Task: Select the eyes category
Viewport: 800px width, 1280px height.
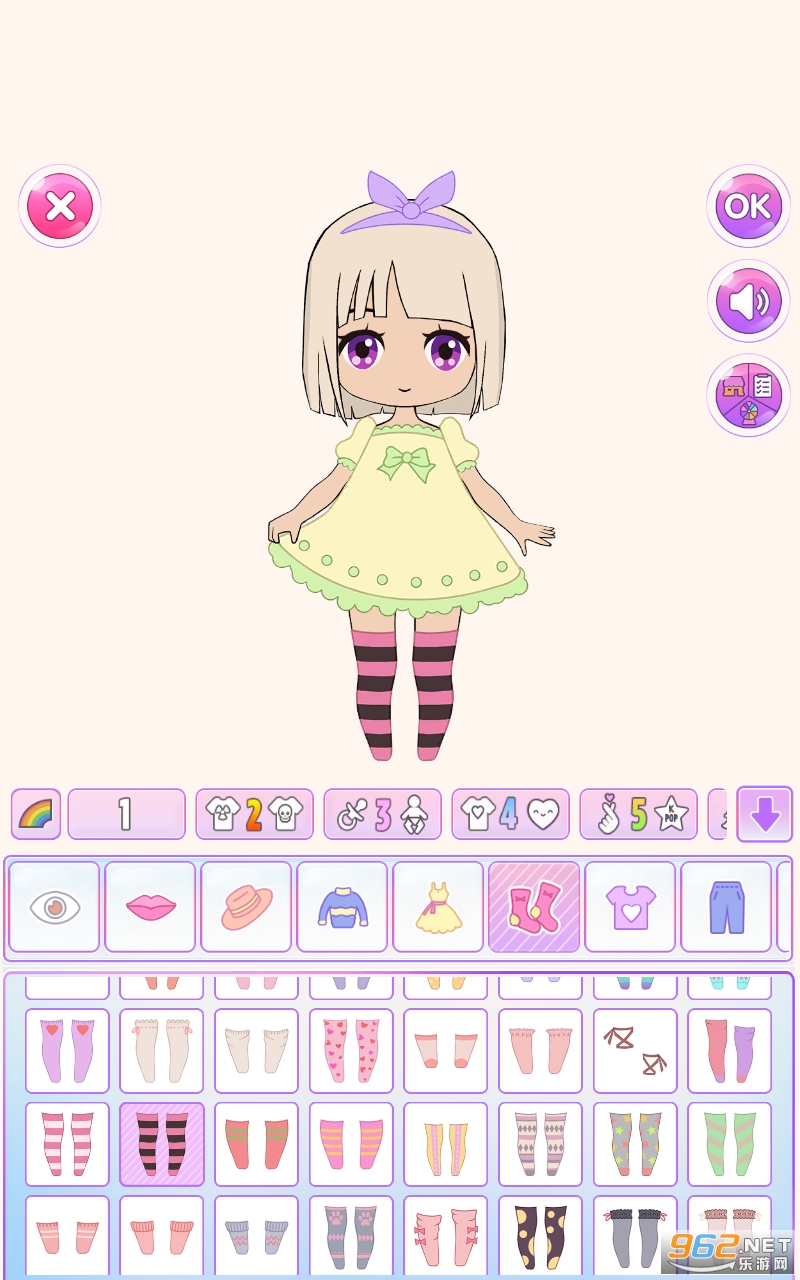Action: click(54, 907)
